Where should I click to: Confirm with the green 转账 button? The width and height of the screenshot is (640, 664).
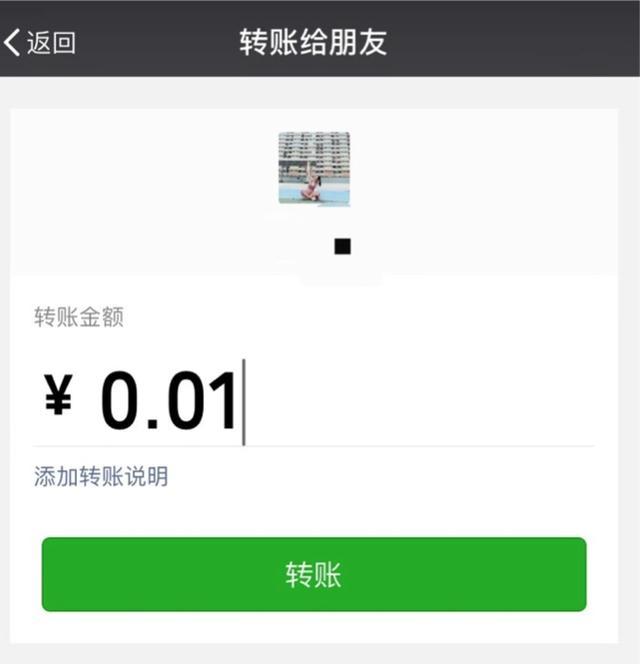[314, 575]
